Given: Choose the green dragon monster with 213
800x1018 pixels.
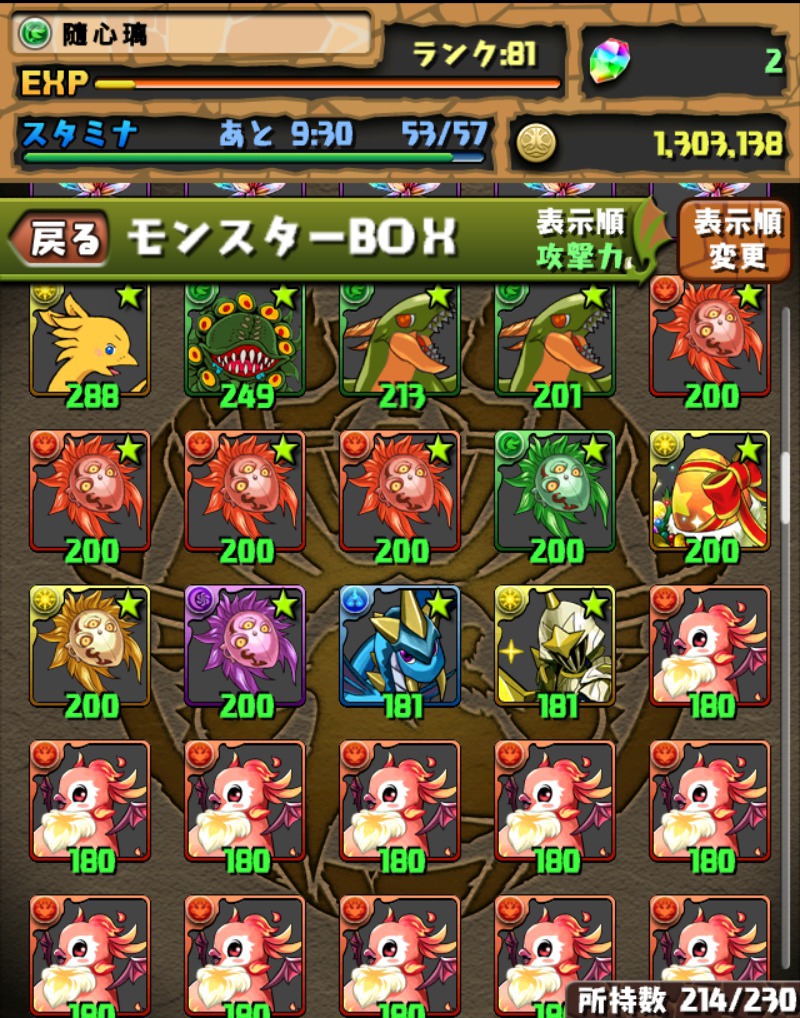Looking at the screenshot, I should [x=400, y=345].
